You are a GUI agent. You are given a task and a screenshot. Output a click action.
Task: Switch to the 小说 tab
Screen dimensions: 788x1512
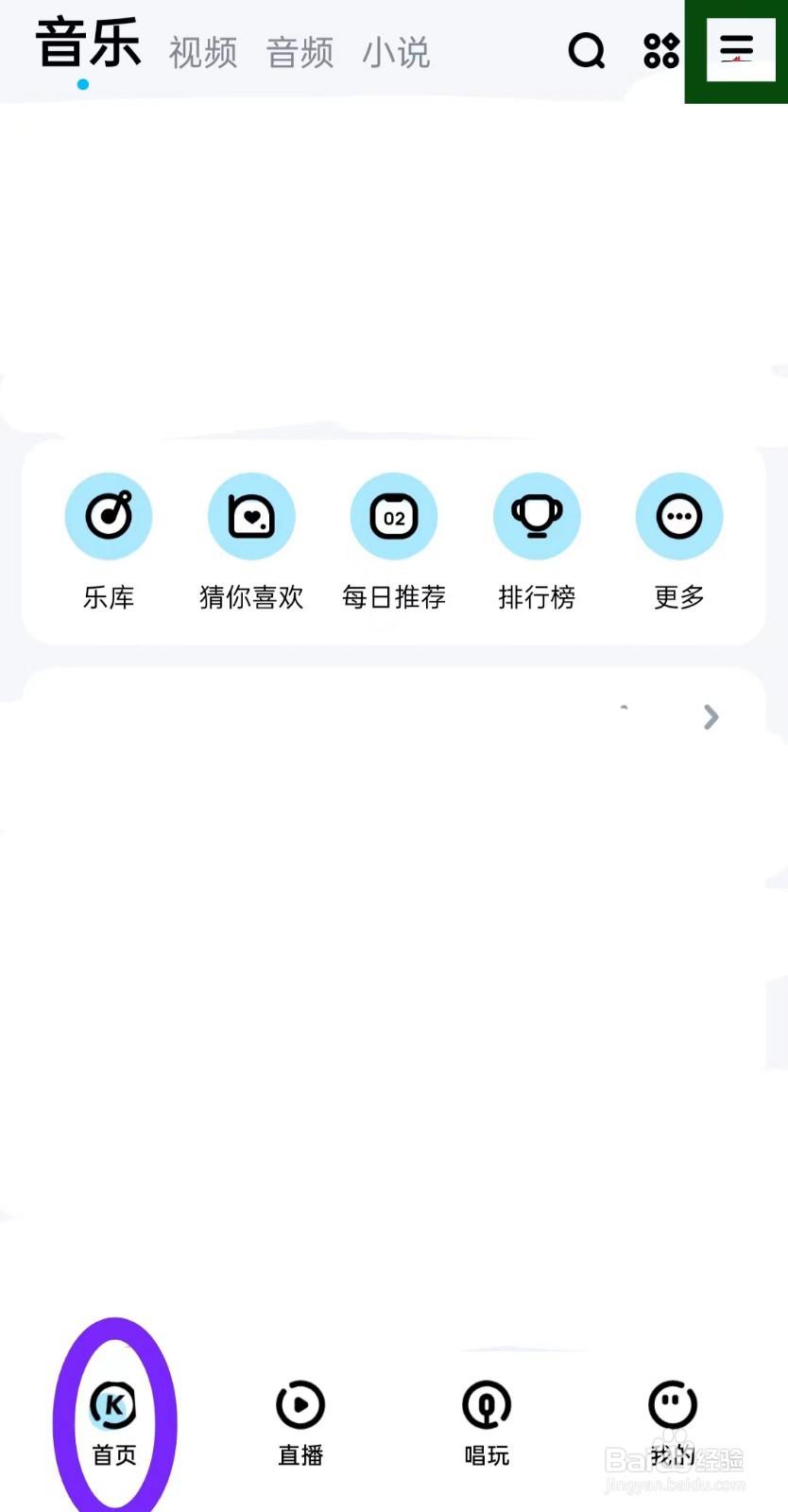coord(396,54)
